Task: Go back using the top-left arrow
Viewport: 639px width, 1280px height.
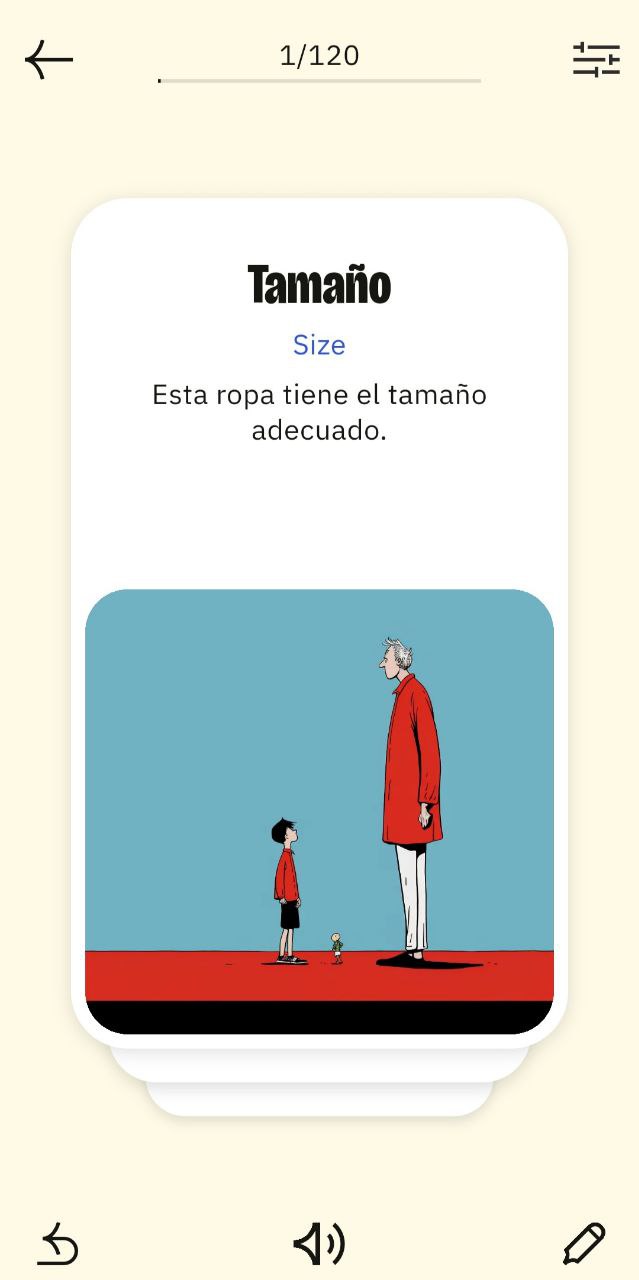Action: coord(49,61)
